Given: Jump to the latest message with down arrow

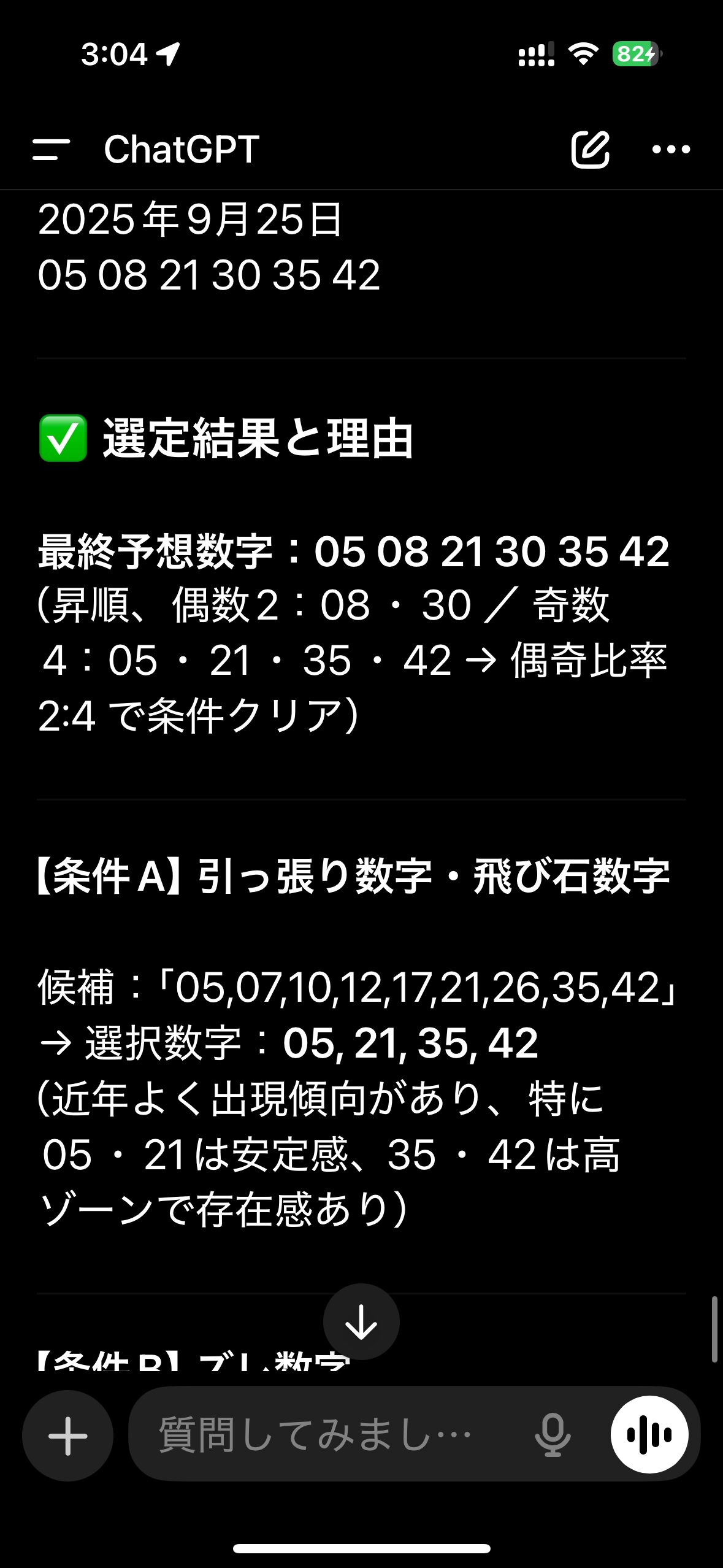Looking at the screenshot, I should (361, 1321).
